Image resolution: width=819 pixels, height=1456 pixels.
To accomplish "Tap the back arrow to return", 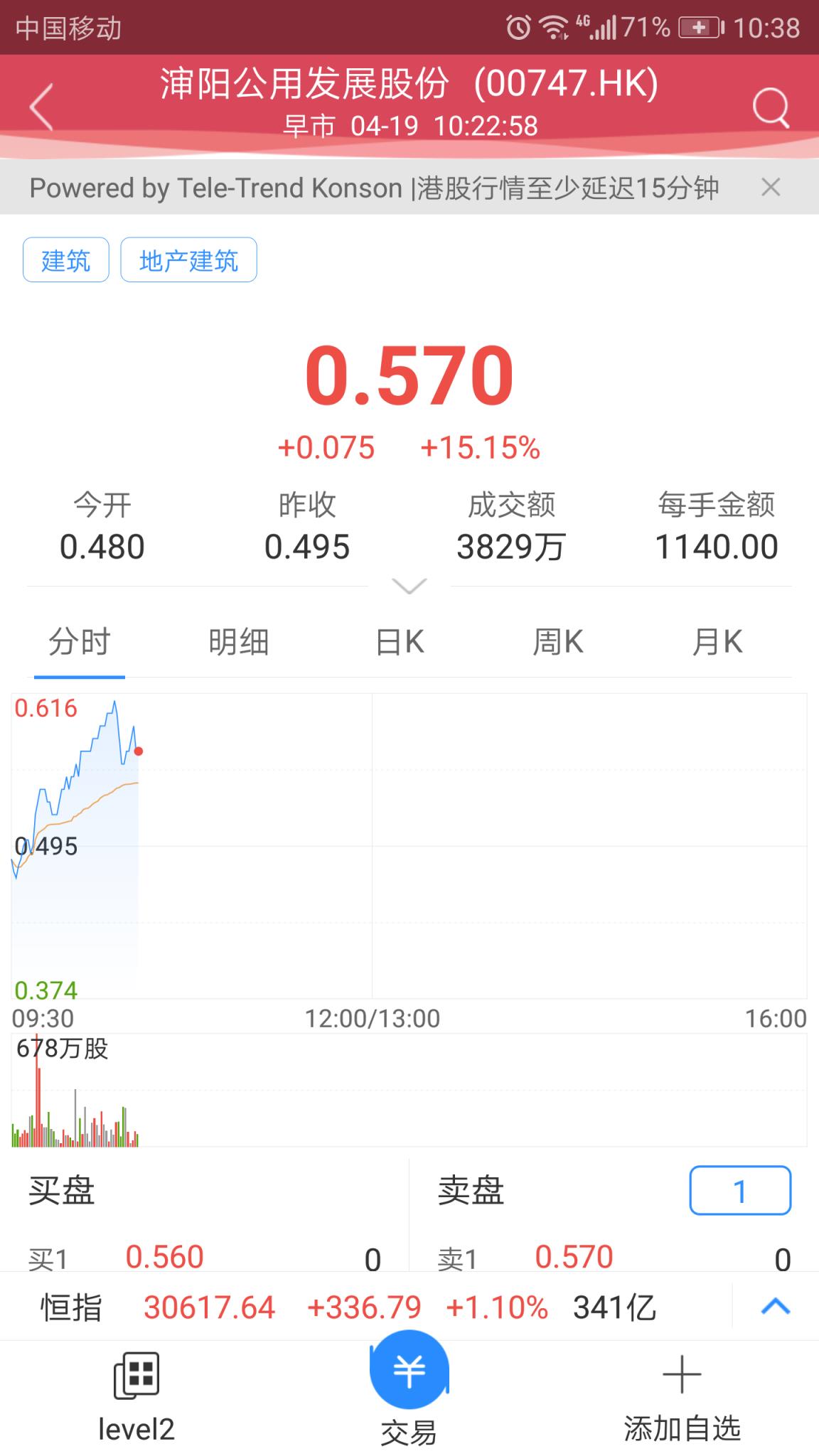I will click(39, 105).
